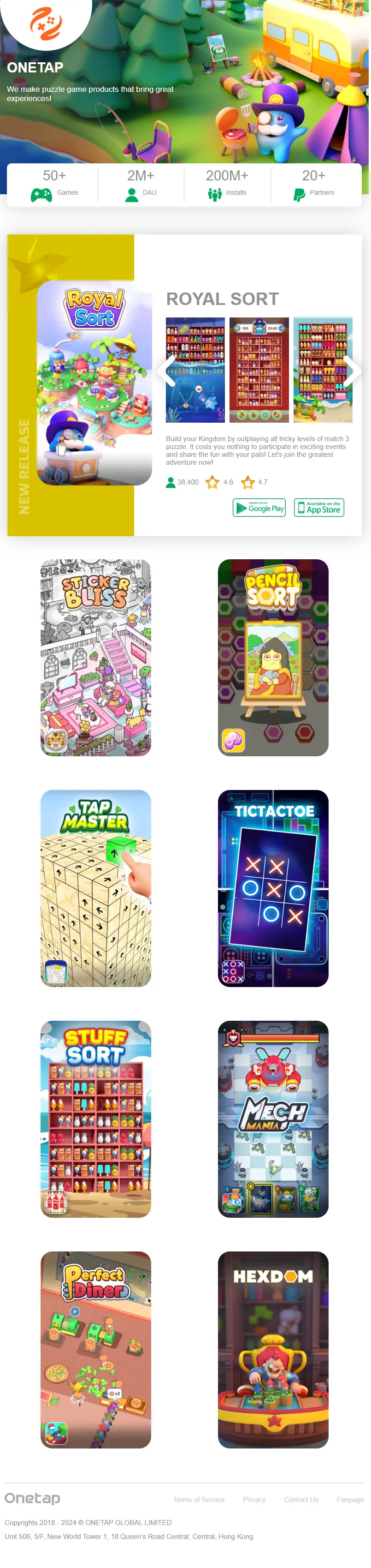The image size is (371, 1568).
Task: Open Royal Sort on Google Play
Action: click(x=259, y=508)
